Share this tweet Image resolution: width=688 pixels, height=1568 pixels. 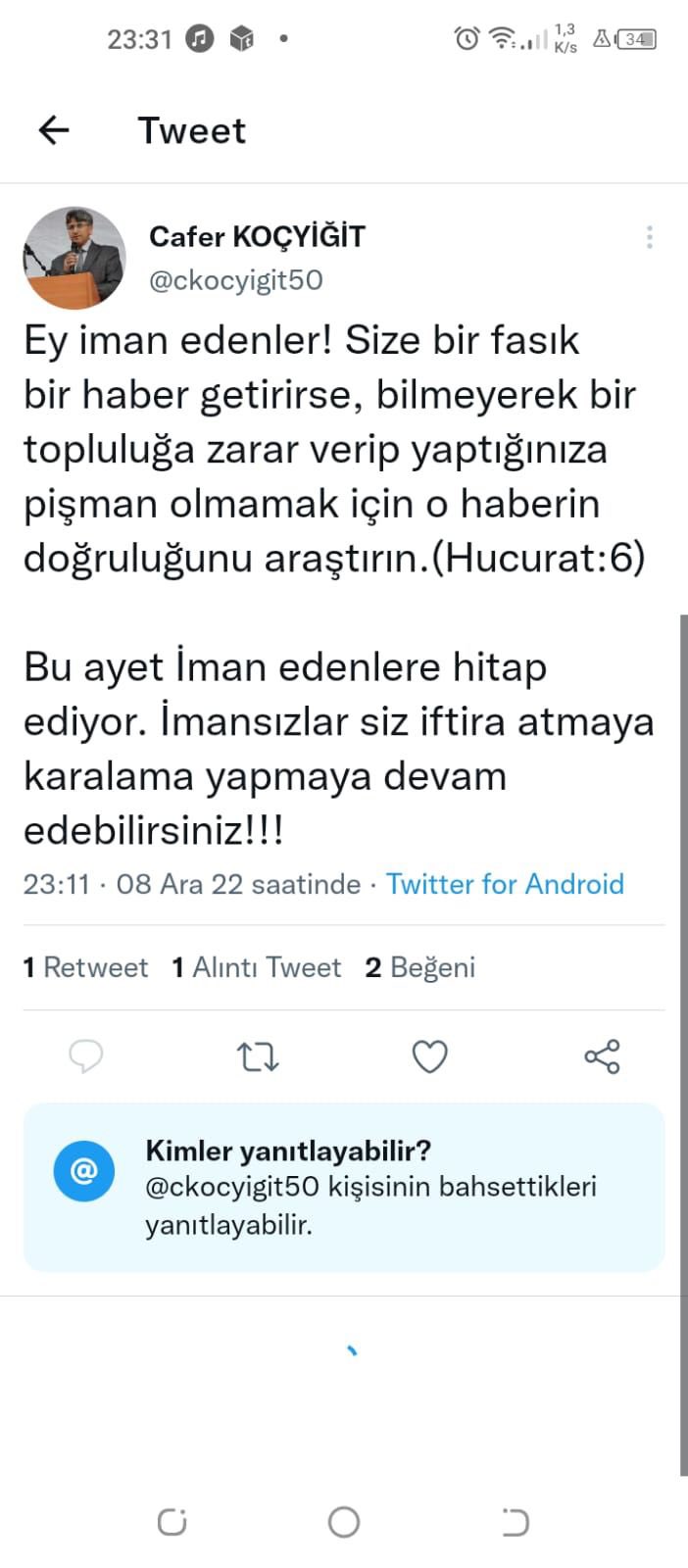click(602, 1056)
